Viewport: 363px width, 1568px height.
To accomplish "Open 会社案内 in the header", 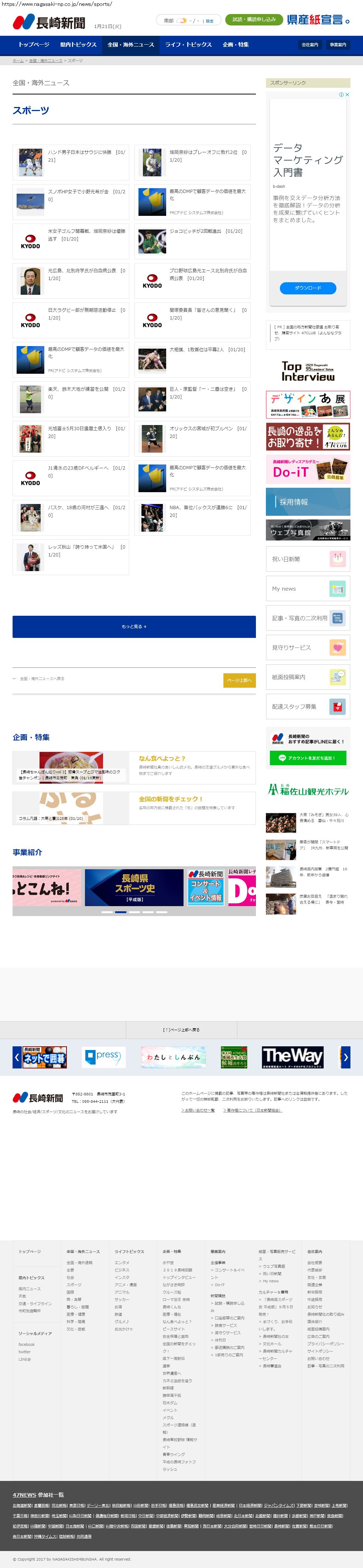I will [x=309, y=45].
